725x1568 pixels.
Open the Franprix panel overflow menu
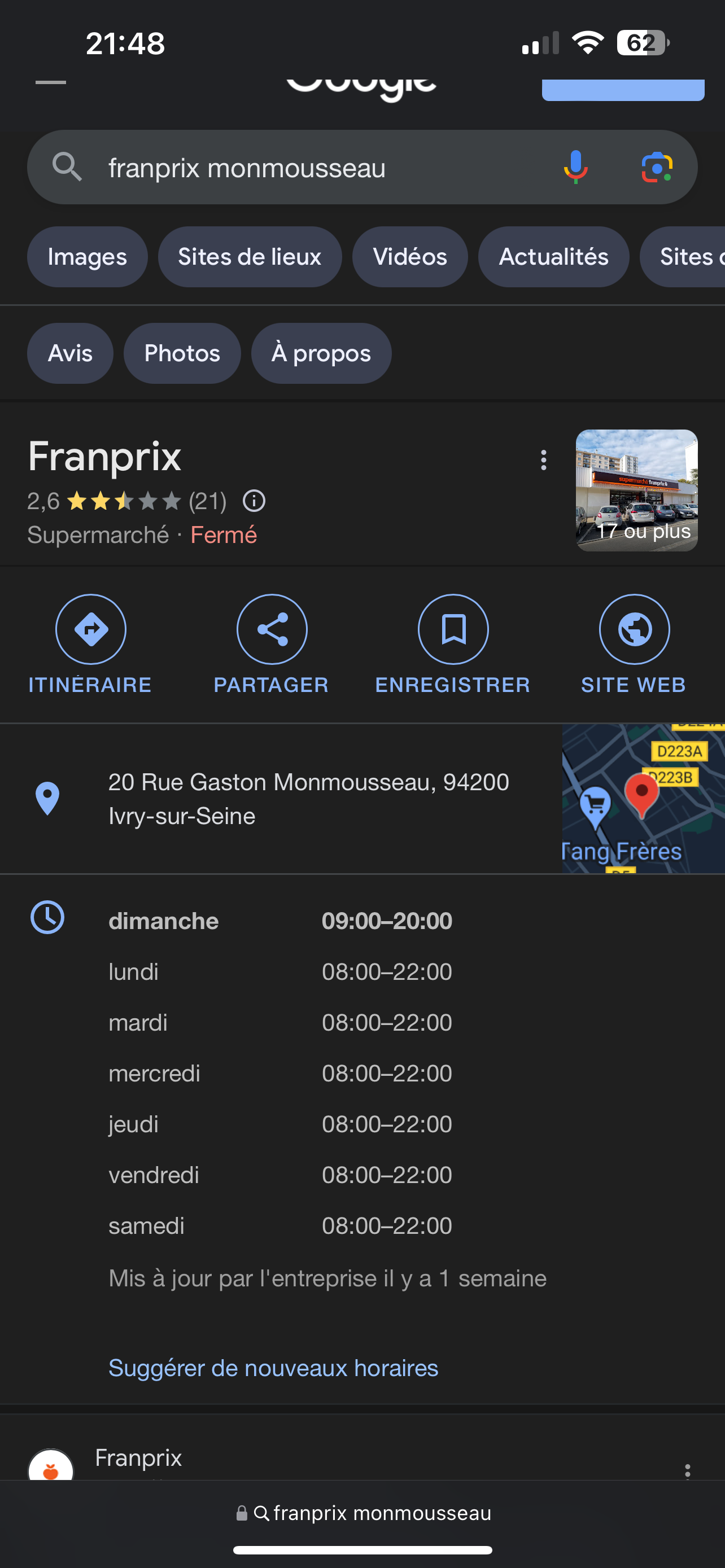[544, 460]
